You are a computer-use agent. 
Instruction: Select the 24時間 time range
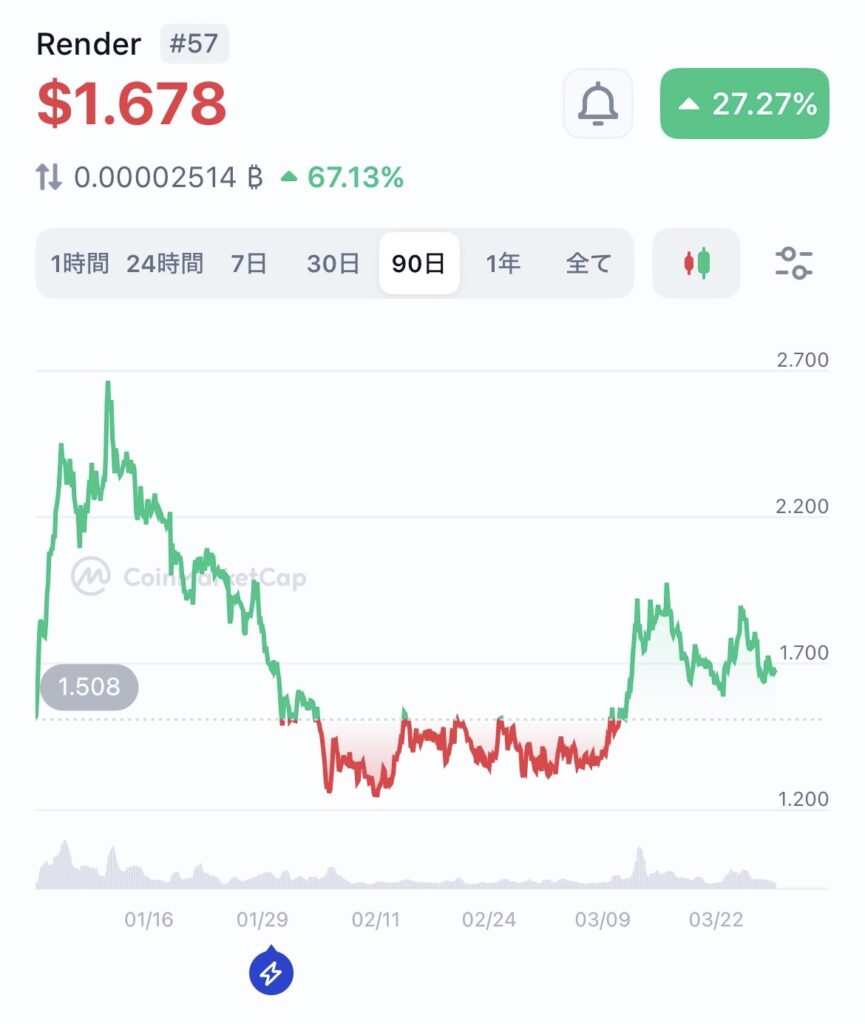tap(165, 264)
